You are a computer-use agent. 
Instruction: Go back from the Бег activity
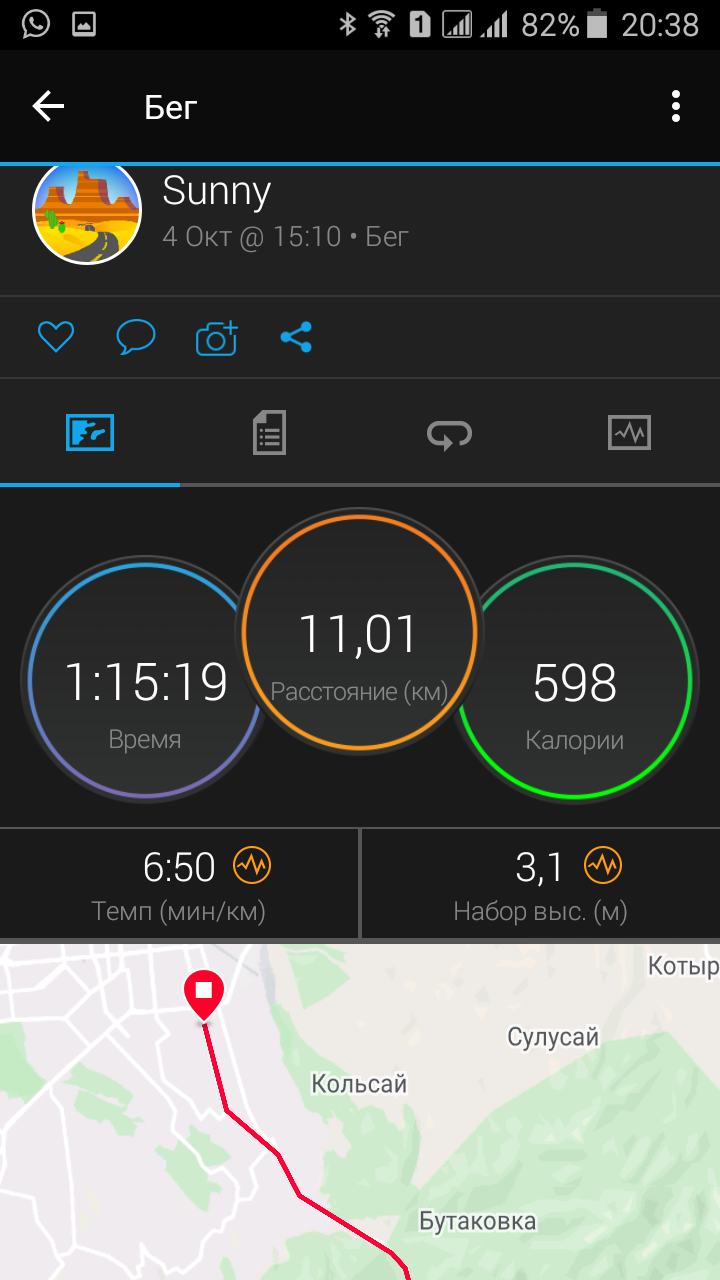pos(48,106)
